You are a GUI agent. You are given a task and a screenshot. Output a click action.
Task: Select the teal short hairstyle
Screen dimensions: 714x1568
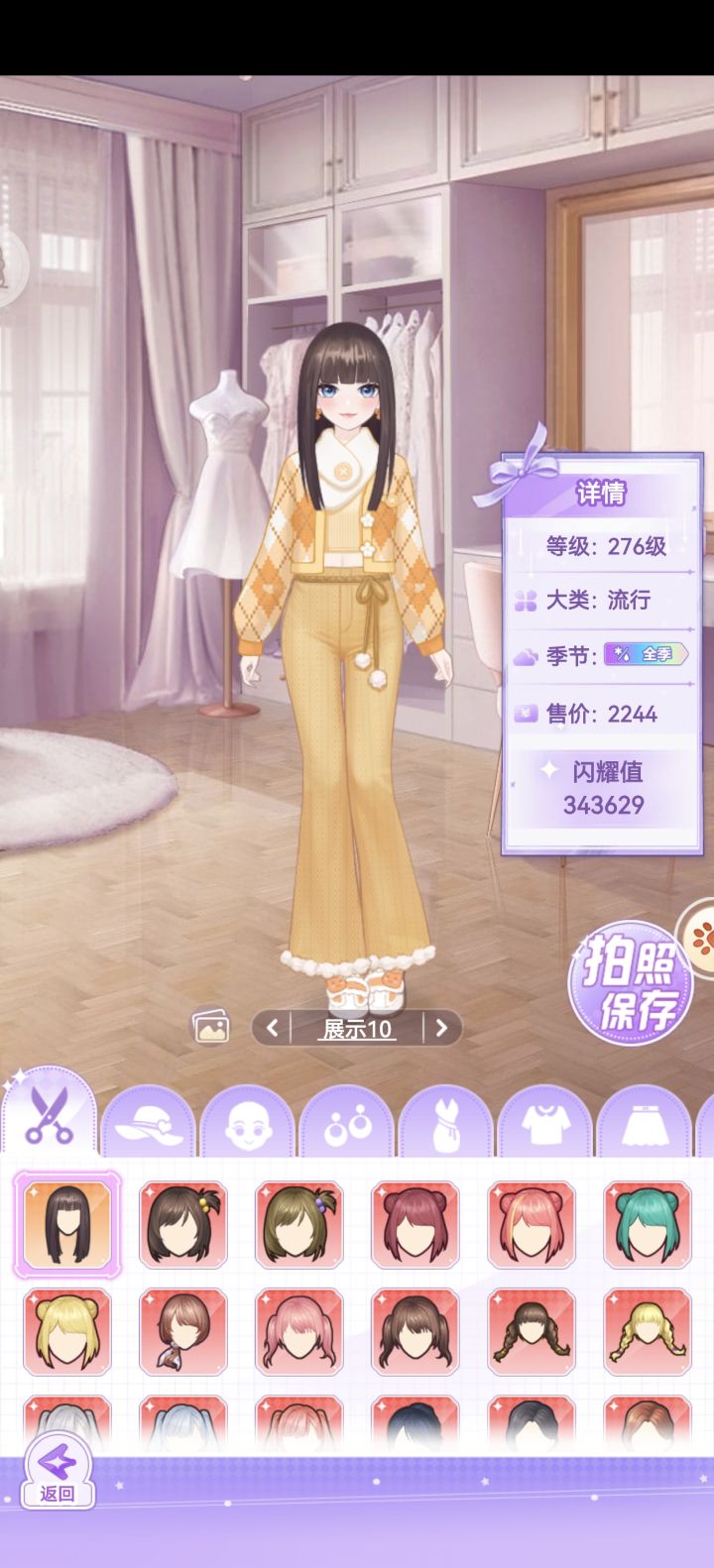click(647, 1223)
